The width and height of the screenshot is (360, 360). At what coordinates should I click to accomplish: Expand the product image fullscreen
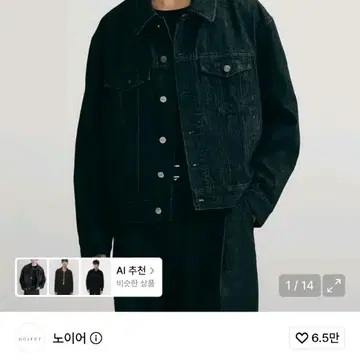click(x=334, y=285)
